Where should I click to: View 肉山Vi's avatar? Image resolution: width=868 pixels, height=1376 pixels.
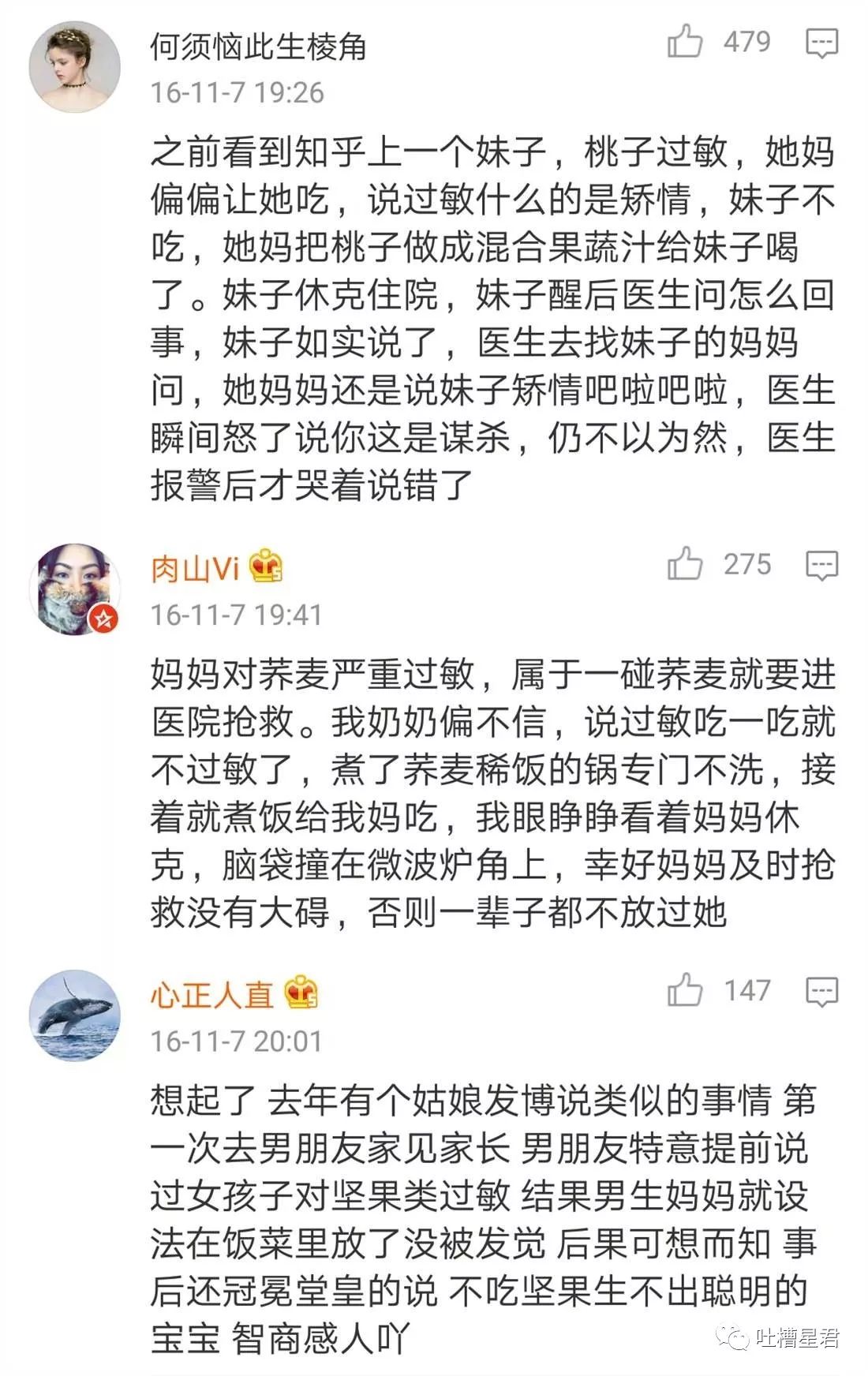coord(75,589)
